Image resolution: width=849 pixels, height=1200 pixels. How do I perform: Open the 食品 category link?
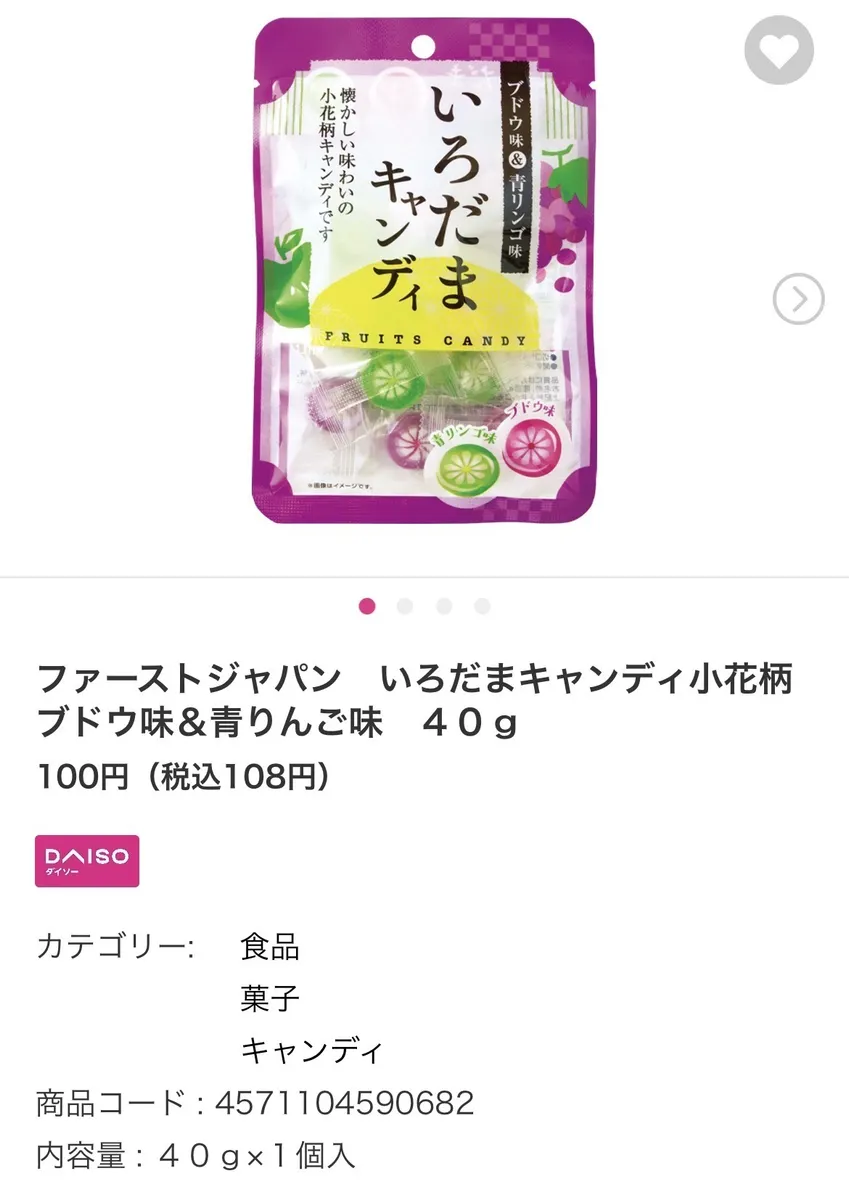(x=270, y=946)
